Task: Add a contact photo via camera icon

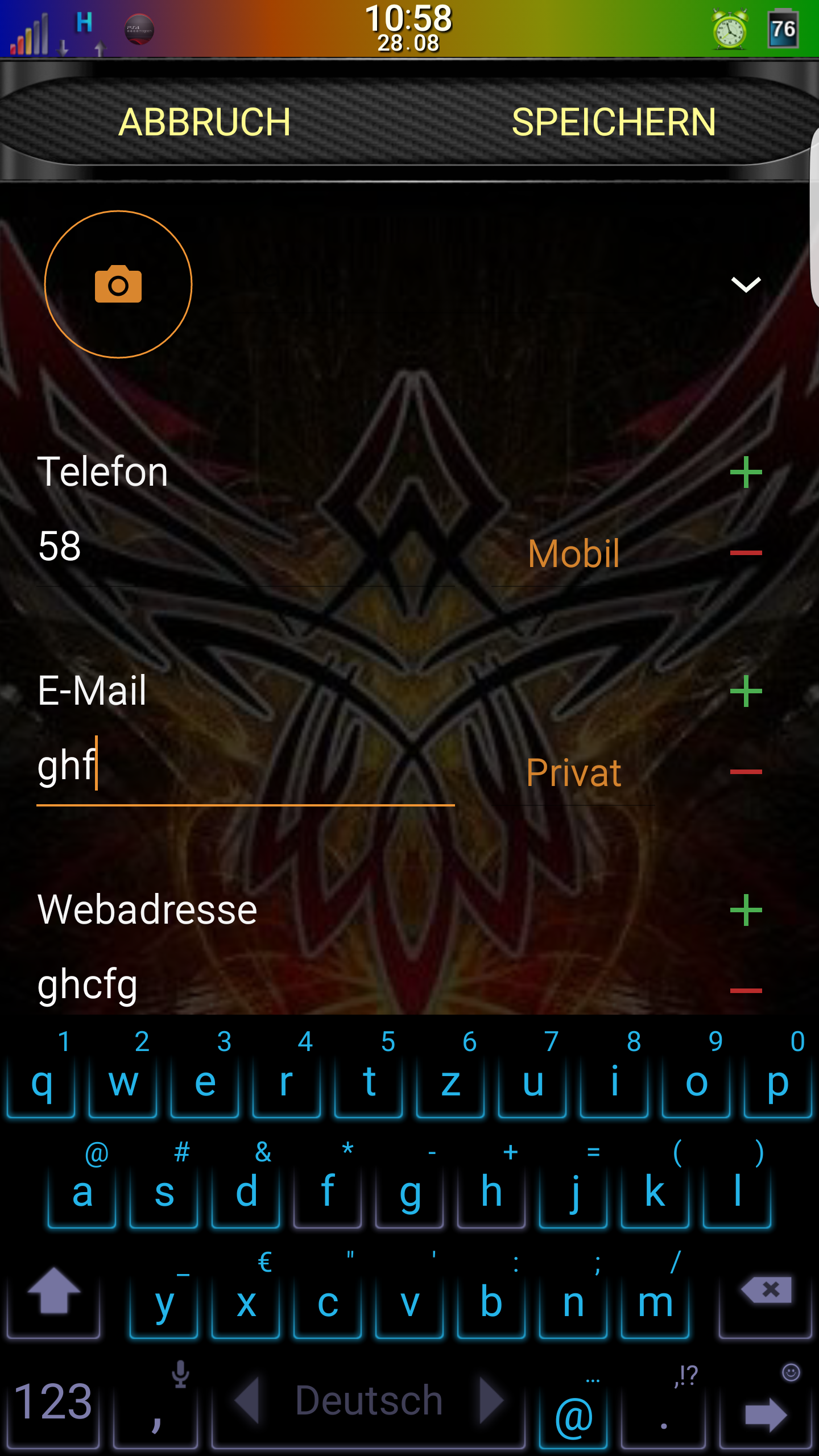Action: (118, 284)
